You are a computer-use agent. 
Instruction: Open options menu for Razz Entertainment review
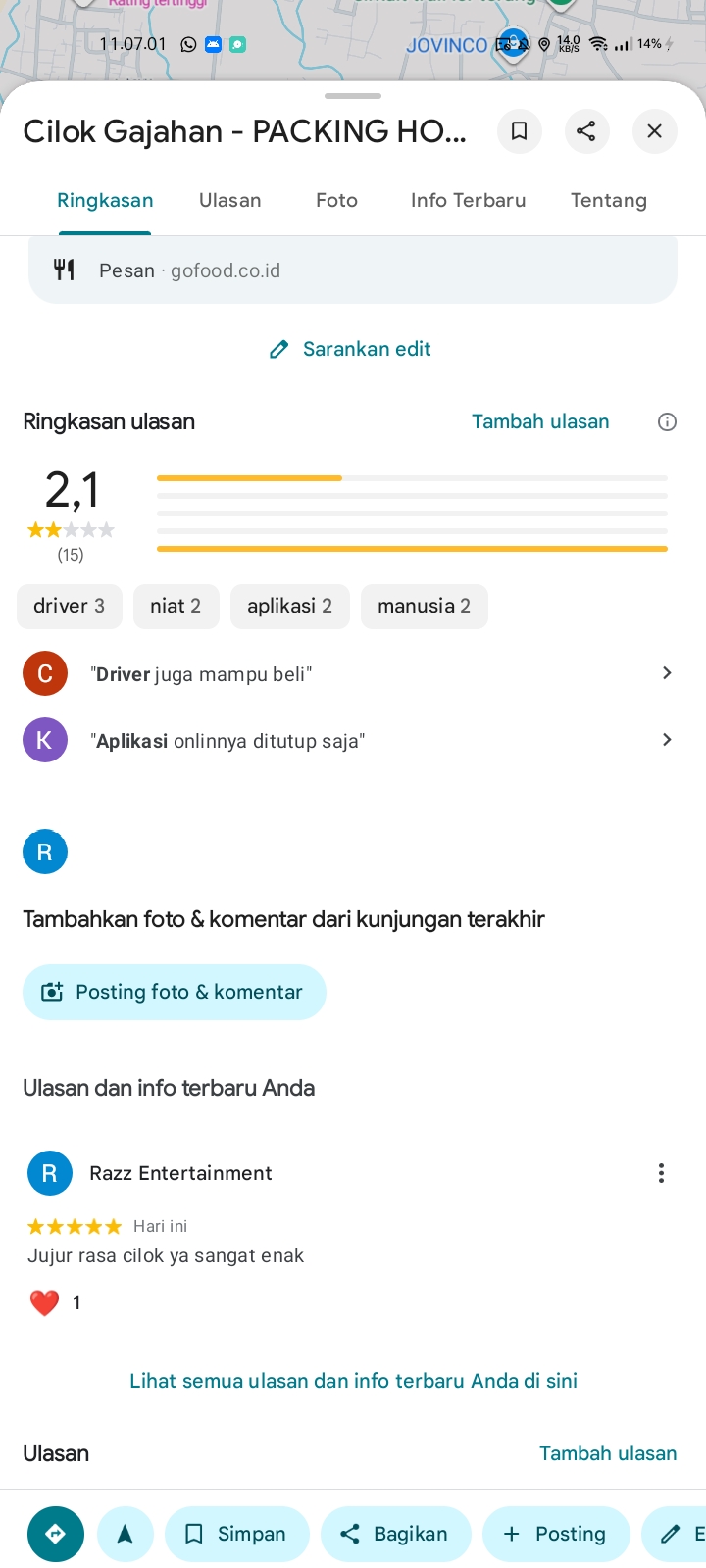[x=661, y=1173]
